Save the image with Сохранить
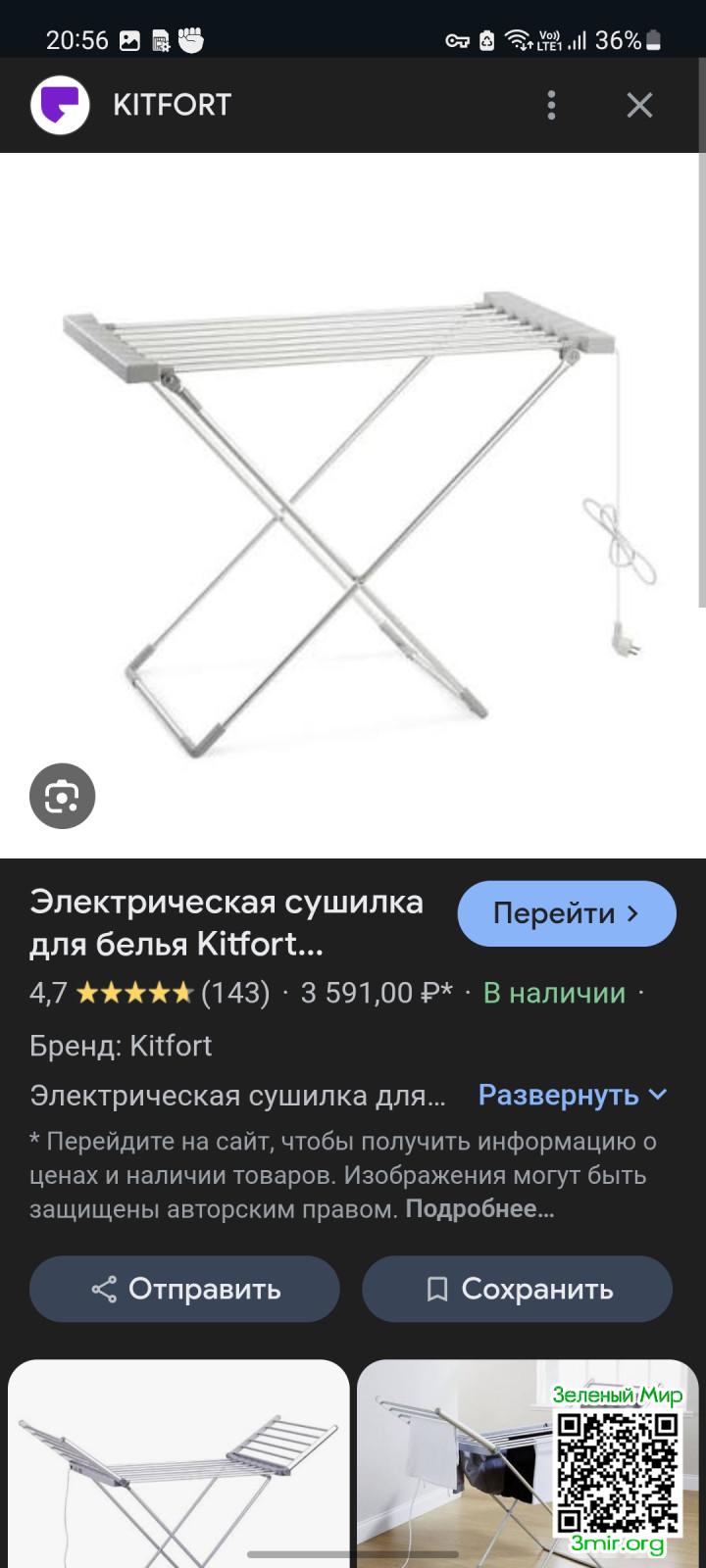The width and height of the screenshot is (706, 1568). (x=517, y=1289)
